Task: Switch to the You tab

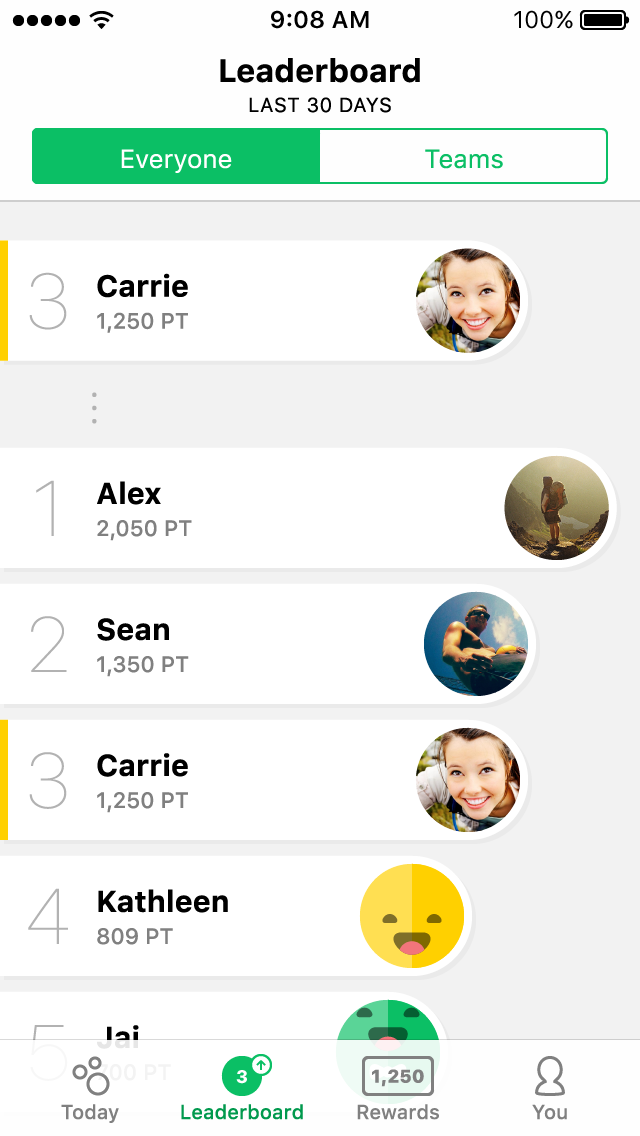Action: 549,1089
